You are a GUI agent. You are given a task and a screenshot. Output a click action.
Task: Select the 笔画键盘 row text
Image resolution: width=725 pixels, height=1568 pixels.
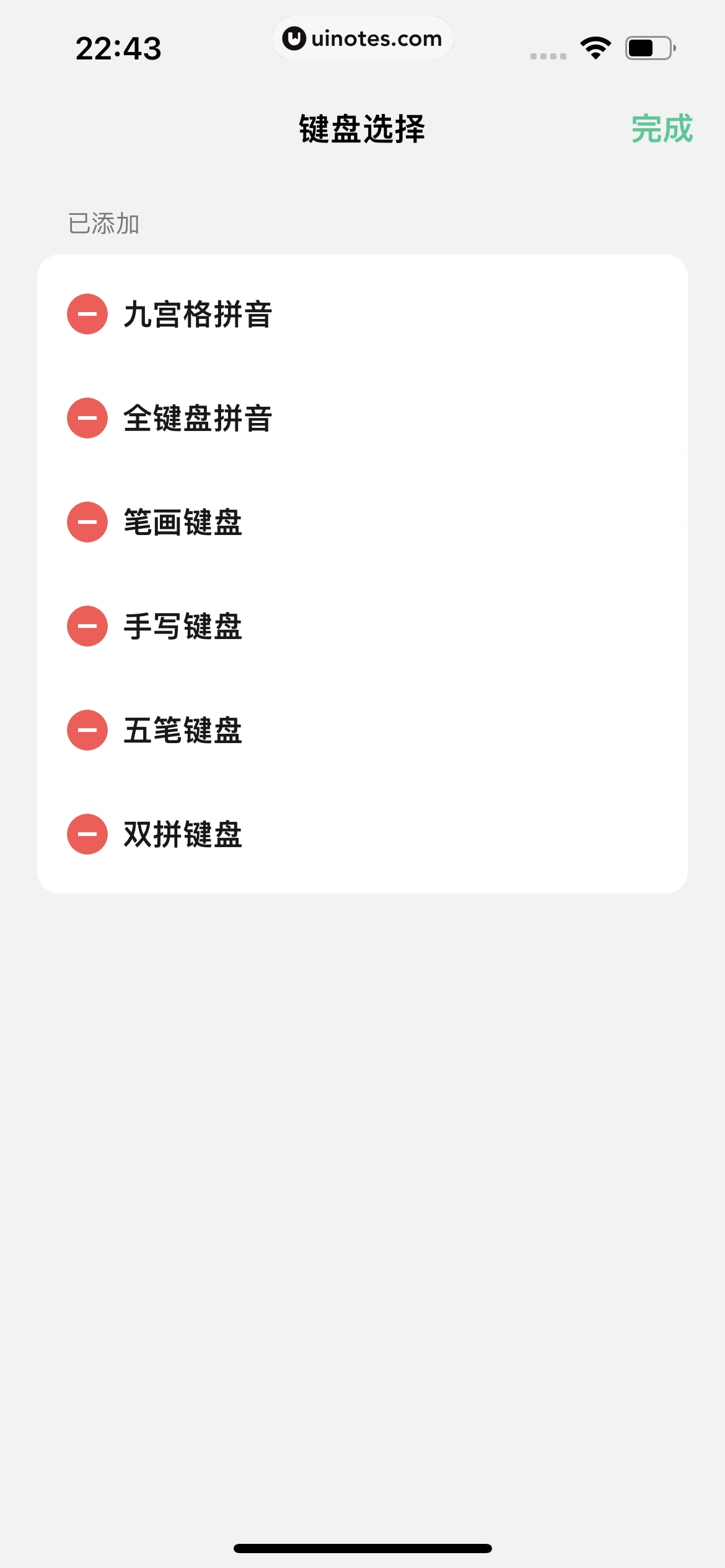point(182,523)
